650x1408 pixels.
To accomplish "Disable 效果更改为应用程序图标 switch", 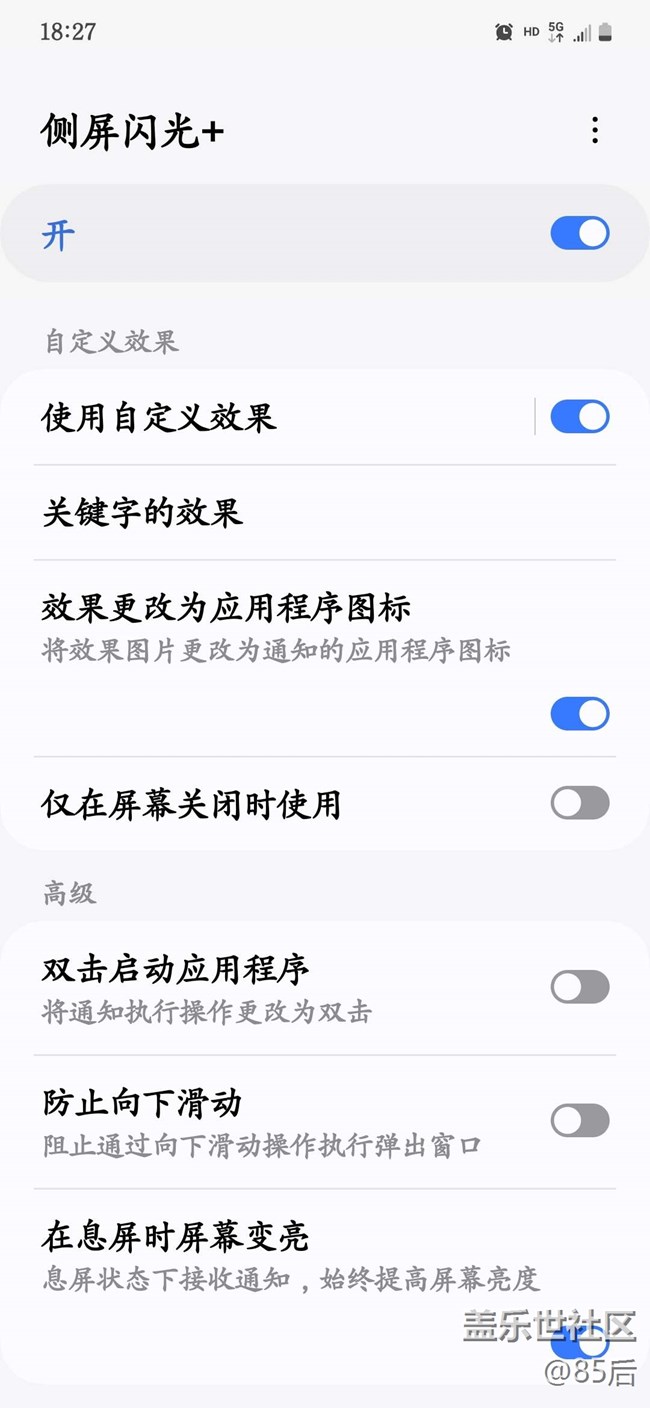I will point(580,714).
